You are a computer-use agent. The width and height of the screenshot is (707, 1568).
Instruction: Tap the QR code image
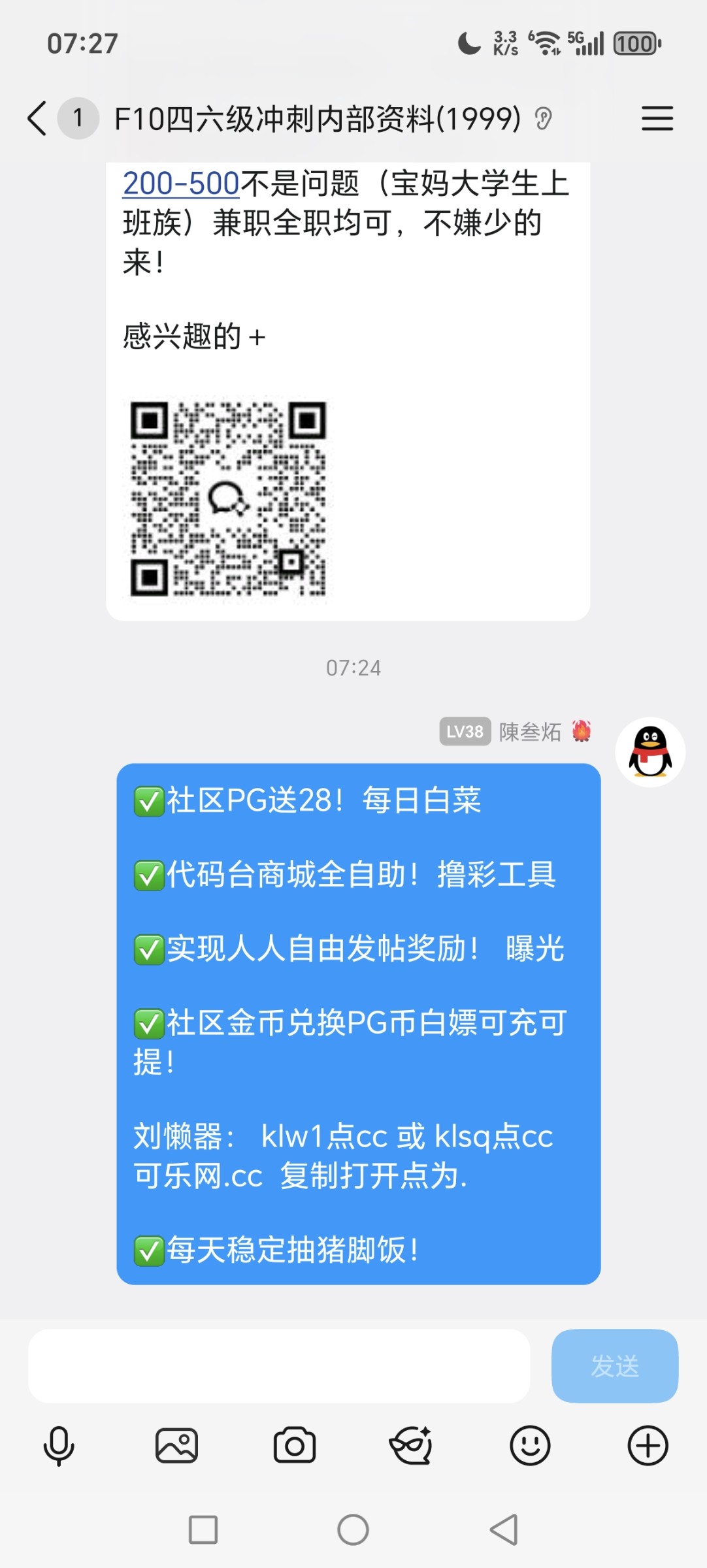[x=230, y=501]
